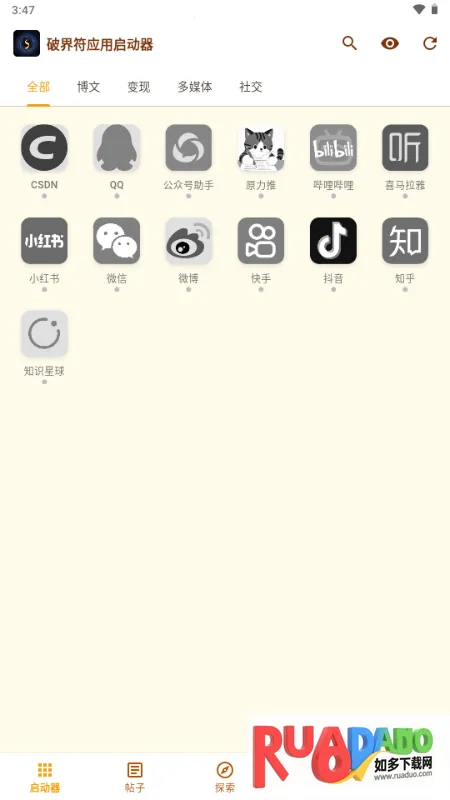Open the 微信 app icon
Screen dimensions: 450x800
pyautogui.click(x=117, y=241)
